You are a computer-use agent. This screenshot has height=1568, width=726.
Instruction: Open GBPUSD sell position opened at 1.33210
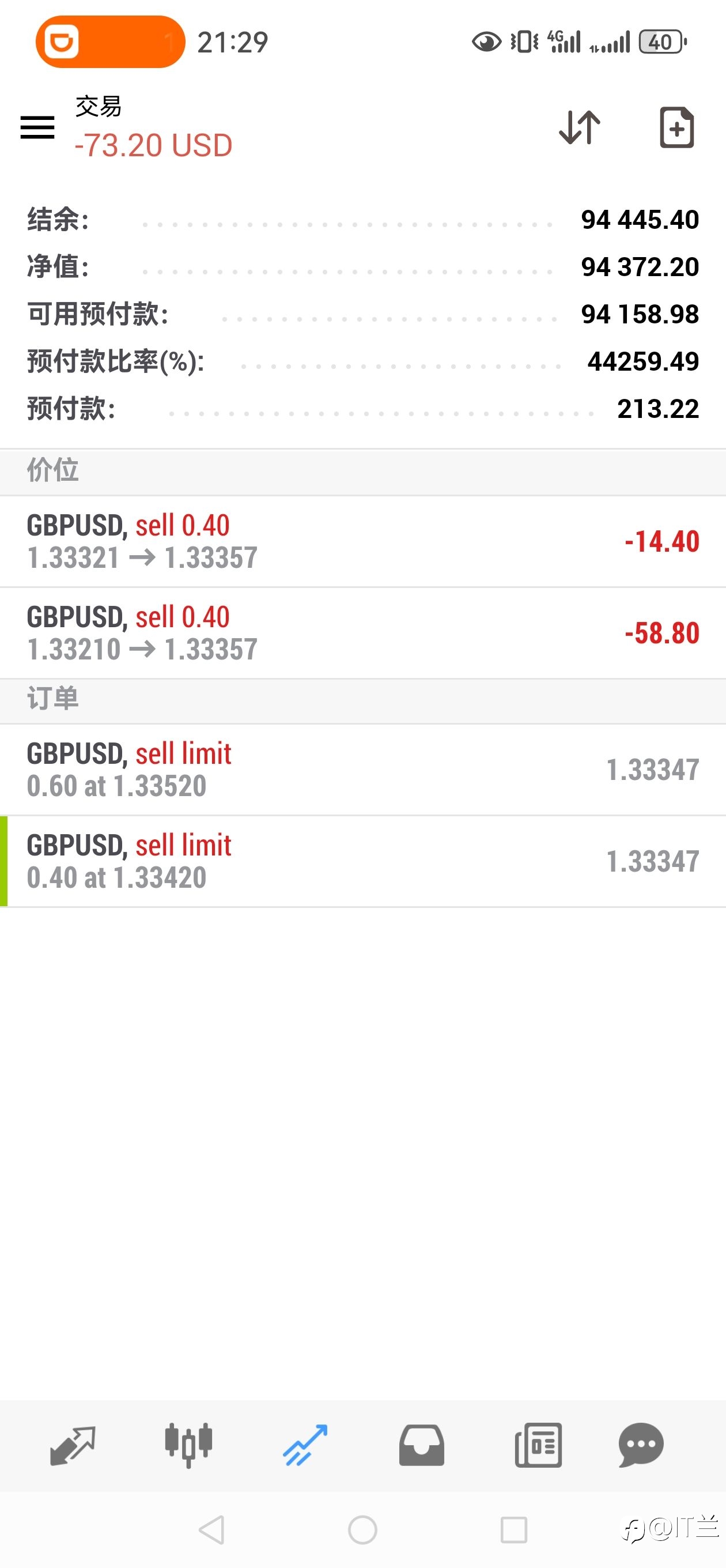[x=362, y=633]
